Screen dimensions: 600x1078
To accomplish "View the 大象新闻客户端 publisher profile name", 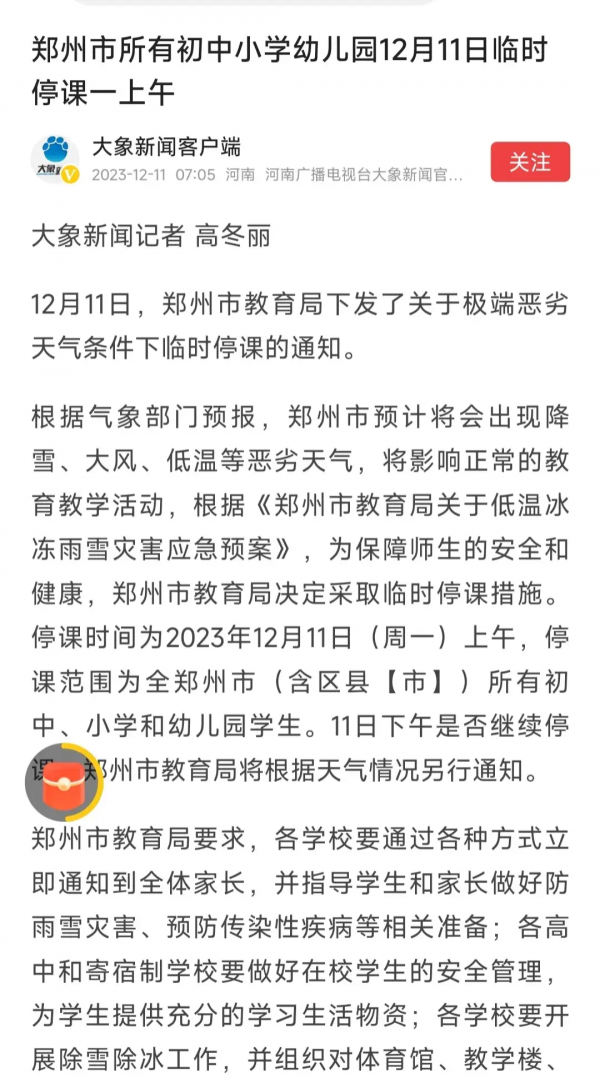I will (x=166, y=147).
